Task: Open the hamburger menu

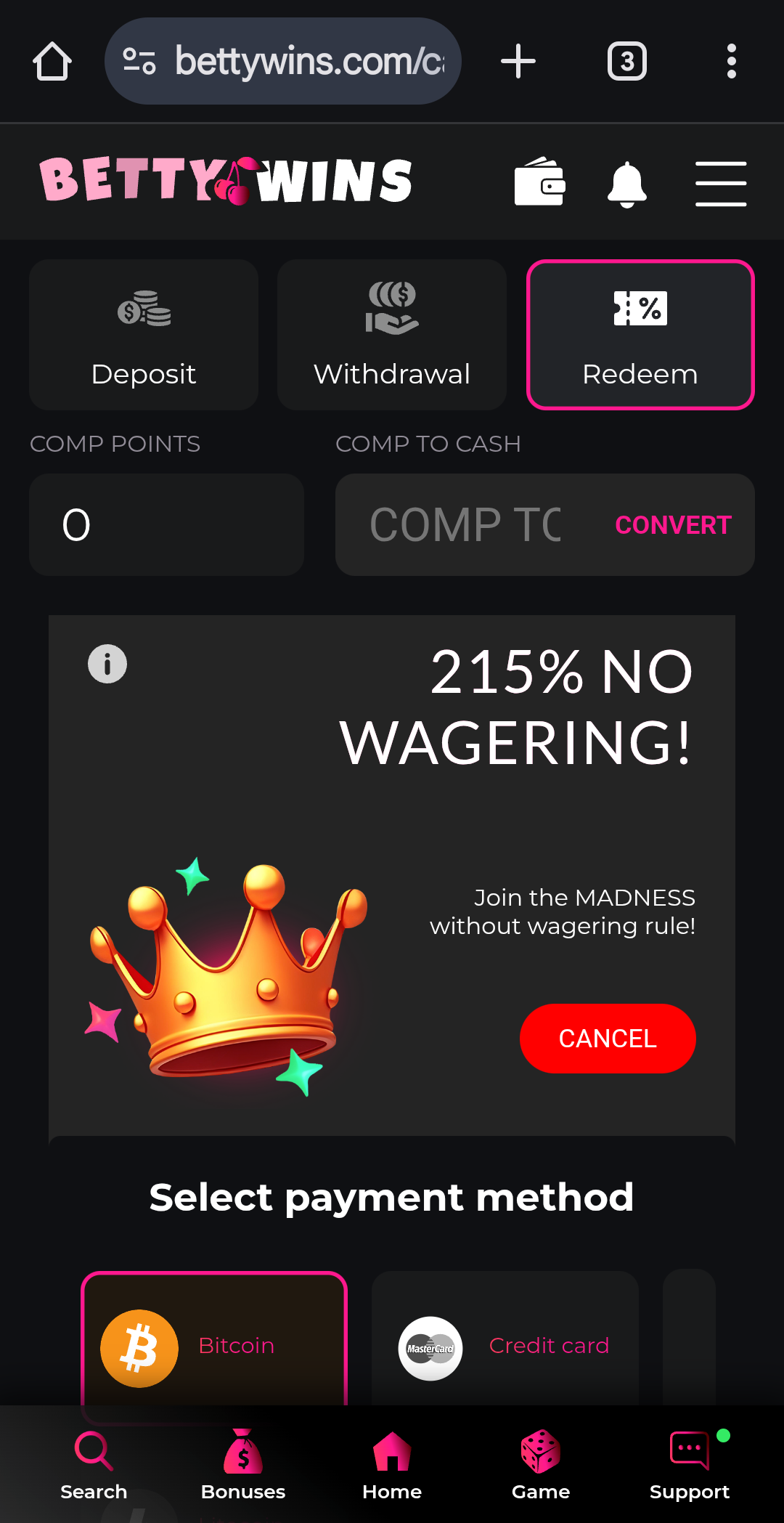Action: point(720,184)
